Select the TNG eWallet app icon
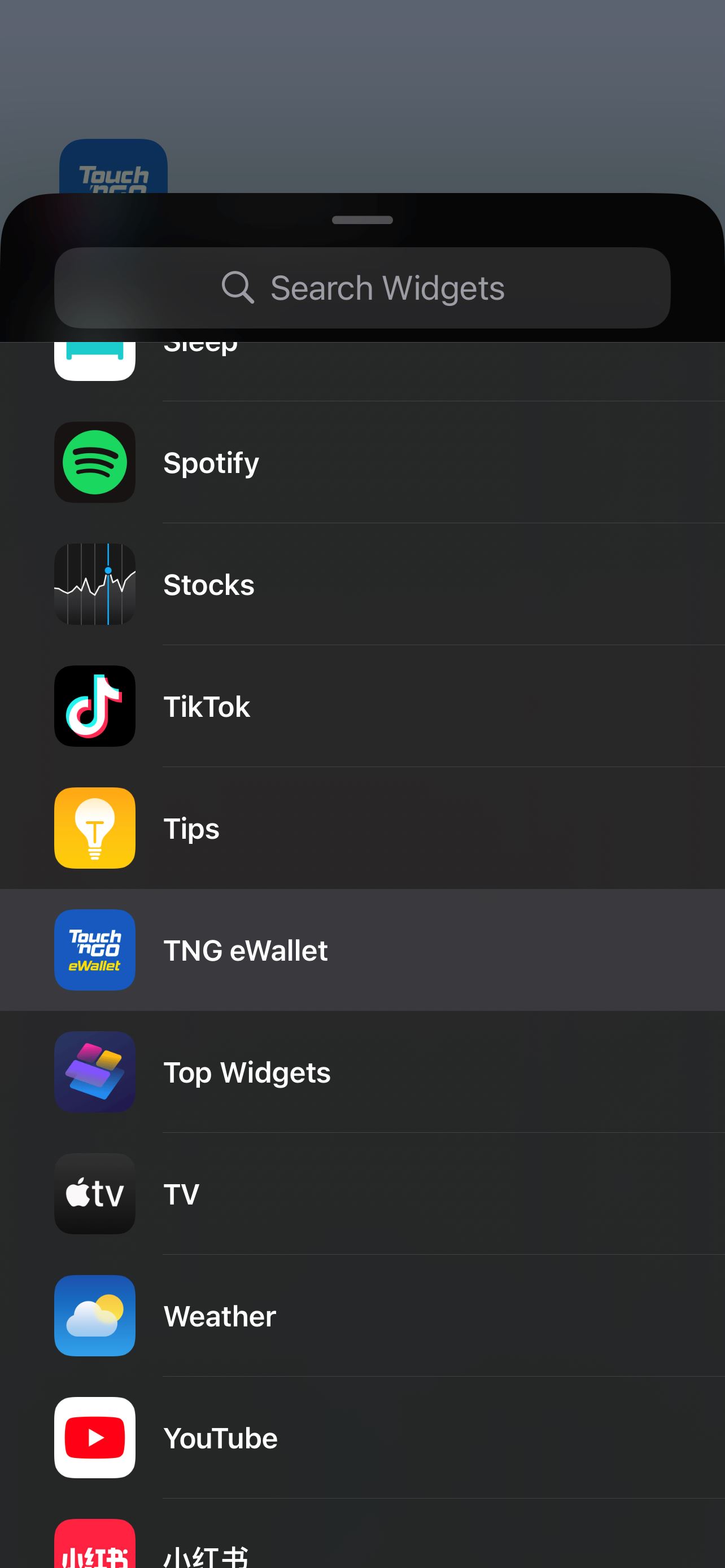The height and width of the screenshot is (1568, 725). click(94, 949)
